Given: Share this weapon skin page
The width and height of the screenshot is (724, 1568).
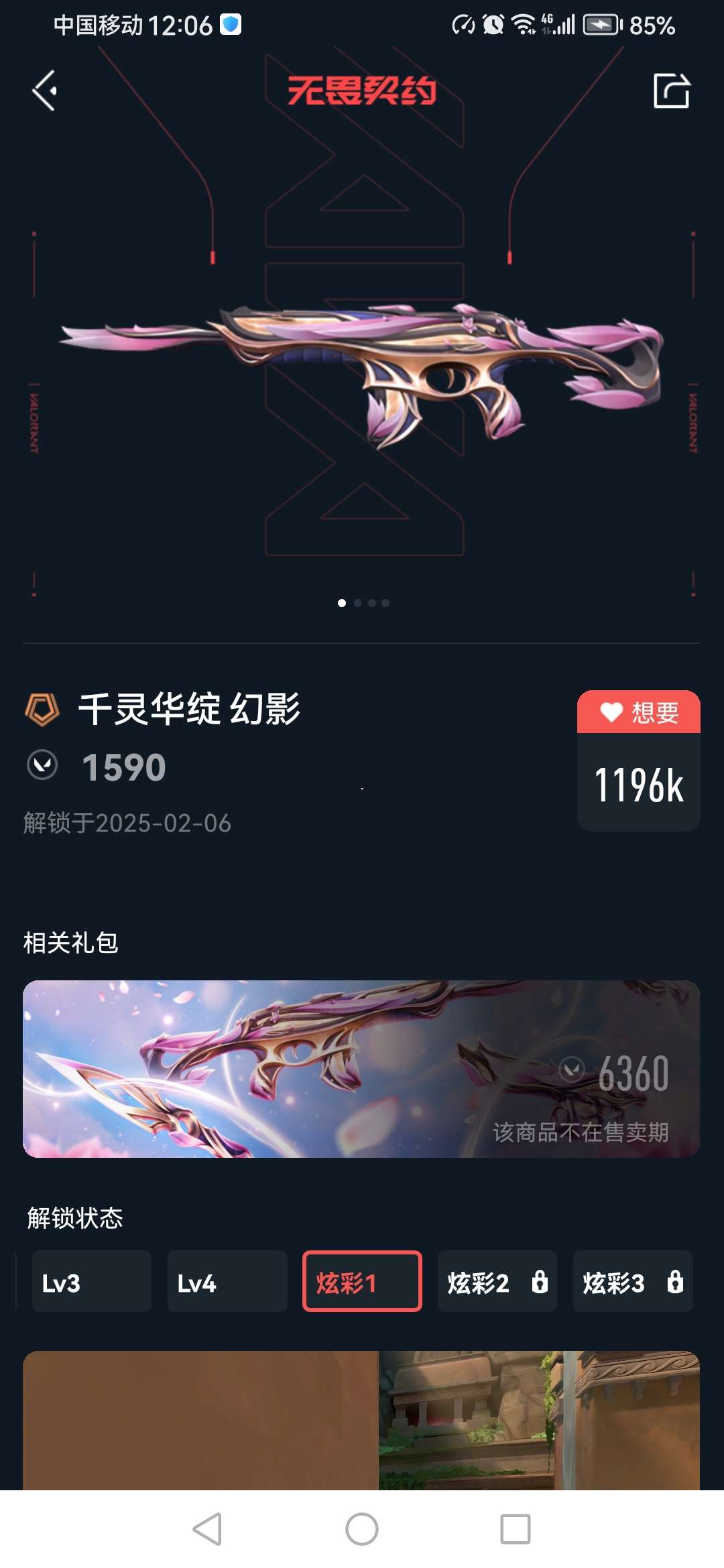Looking at the screenshot, I should pyautogui.click(x=671, y=91).
